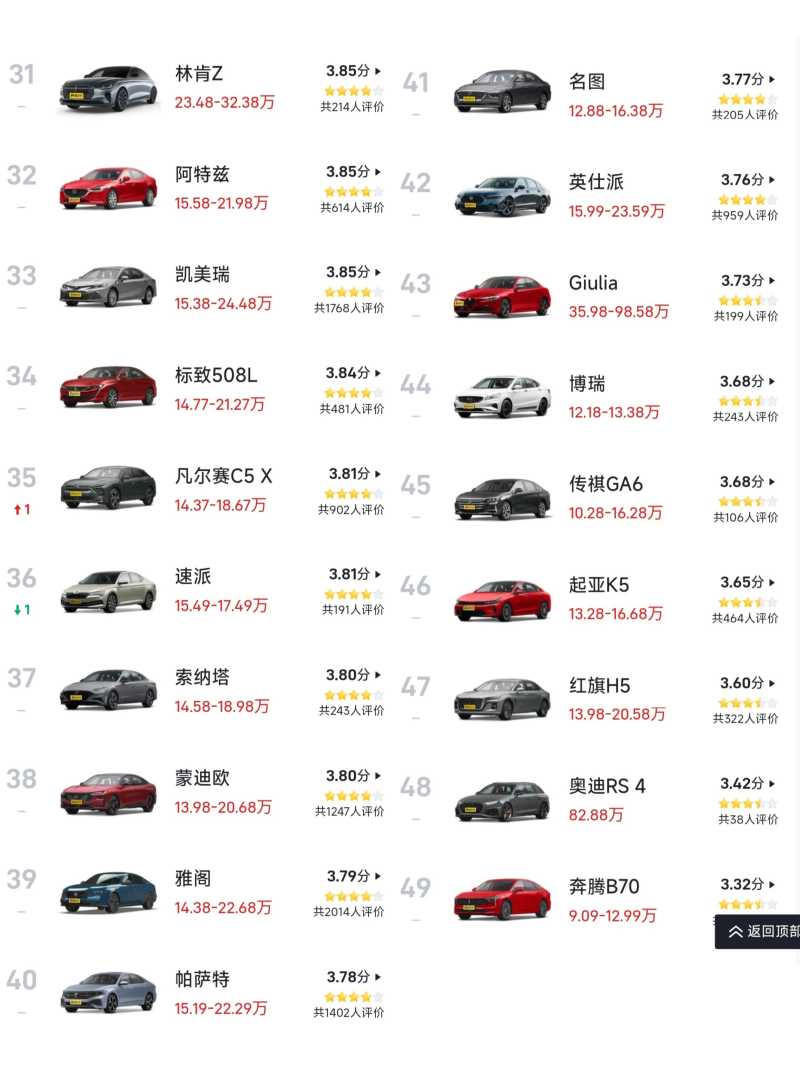Select the 标致508L car image
The width and height of the screenshot is (800, 1067).
(x=108, y=387)
